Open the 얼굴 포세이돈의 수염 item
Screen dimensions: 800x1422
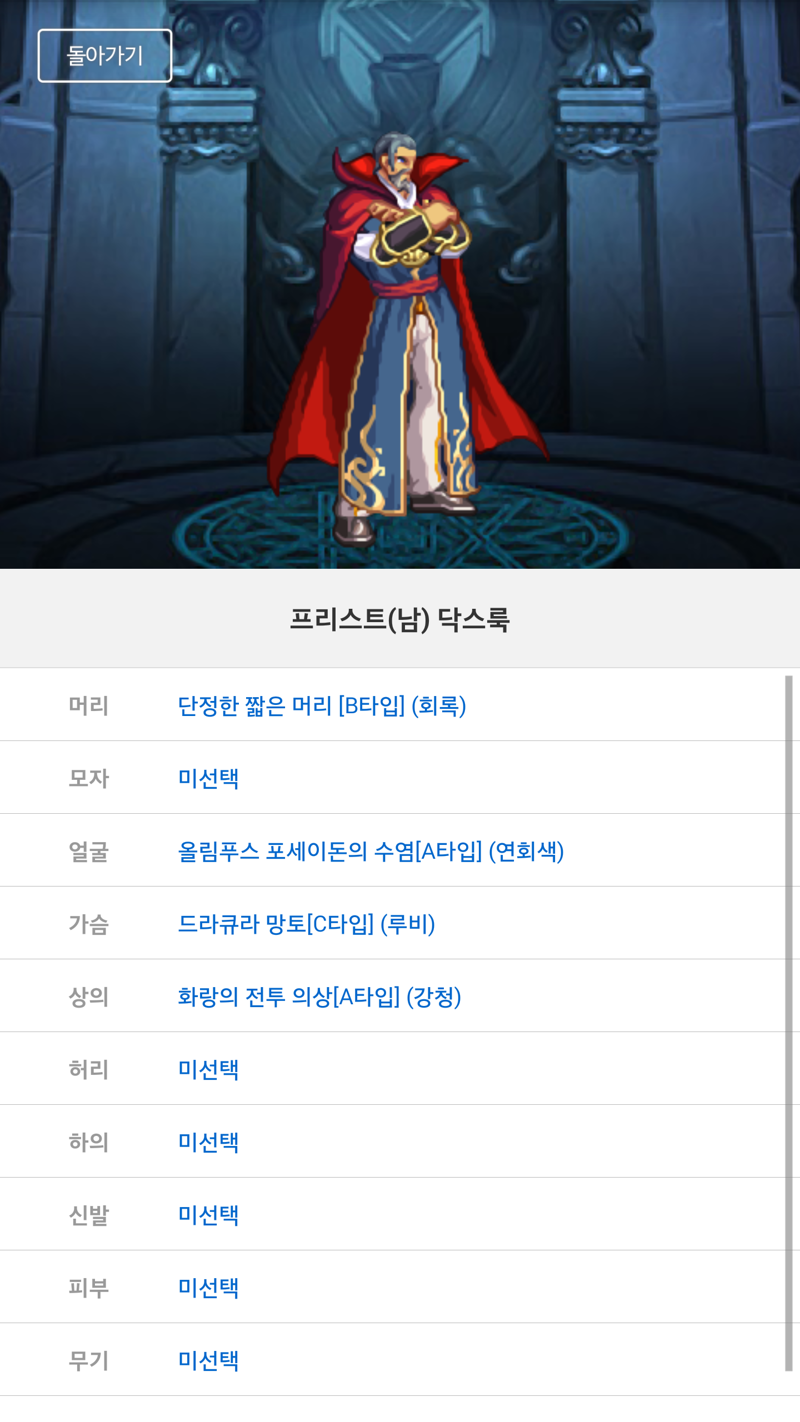coord(370,851)
